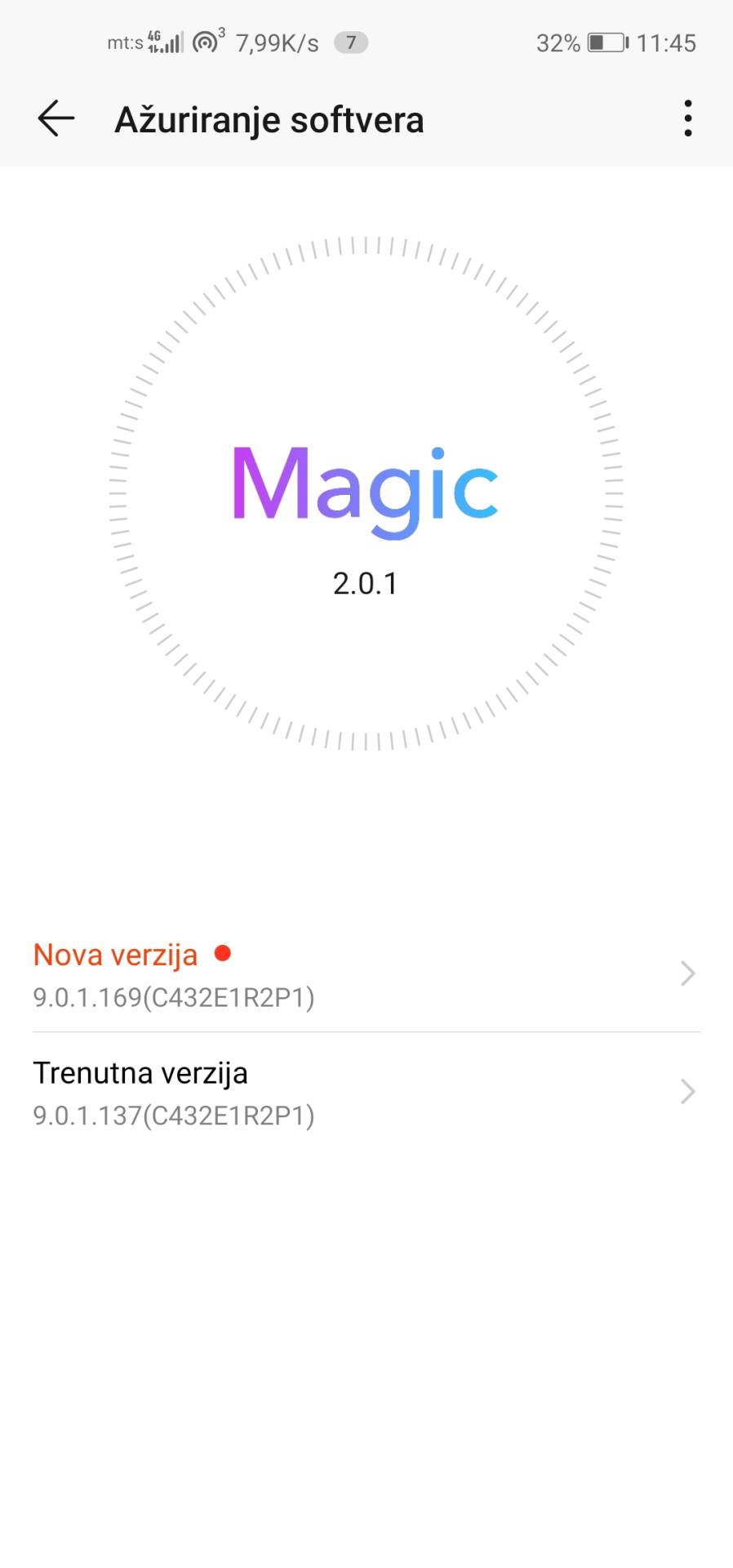Tap the red dot next to Nova verzija
The height and width of the screenshot is (1568, 733).
[222, 952]
